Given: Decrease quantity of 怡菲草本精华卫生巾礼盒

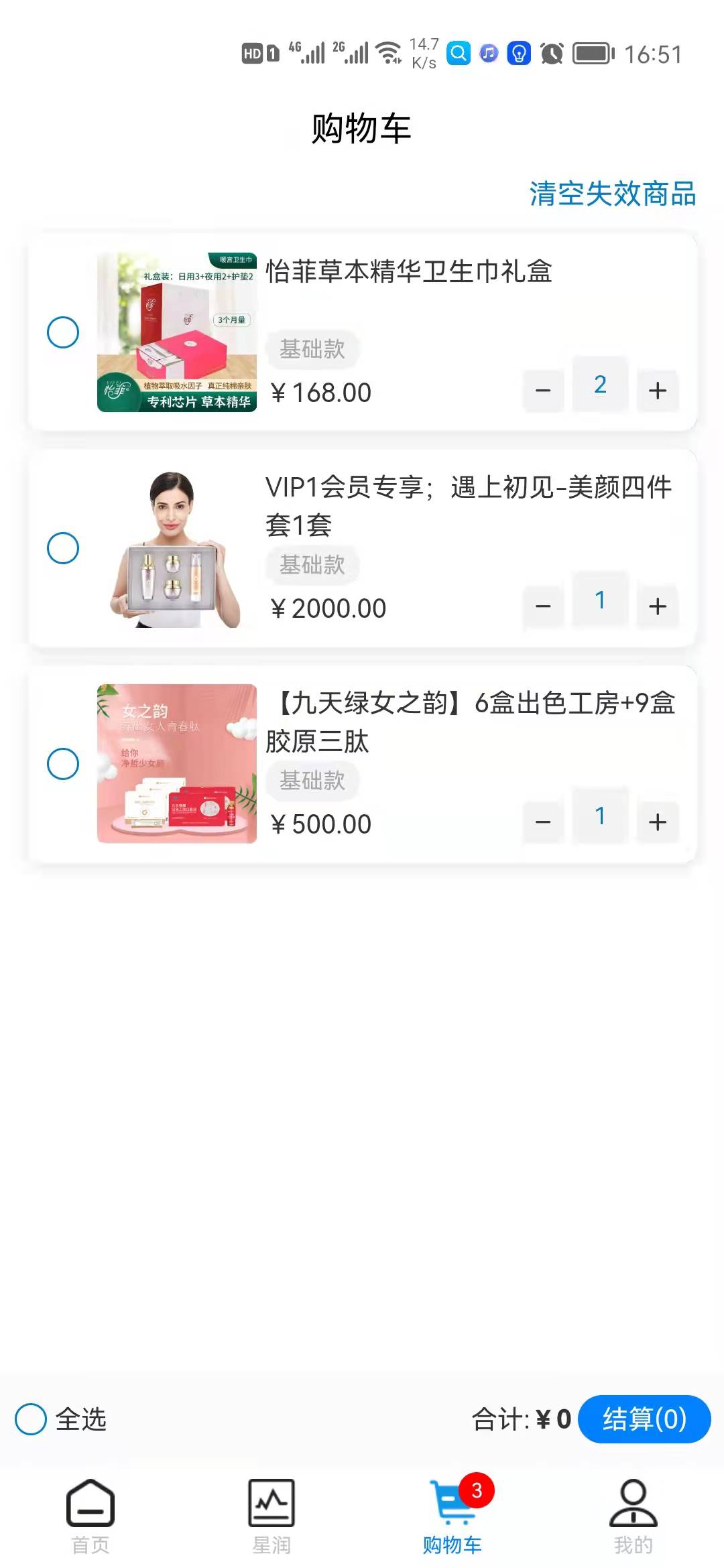Looking at the screenshot, I should [543, 390].
